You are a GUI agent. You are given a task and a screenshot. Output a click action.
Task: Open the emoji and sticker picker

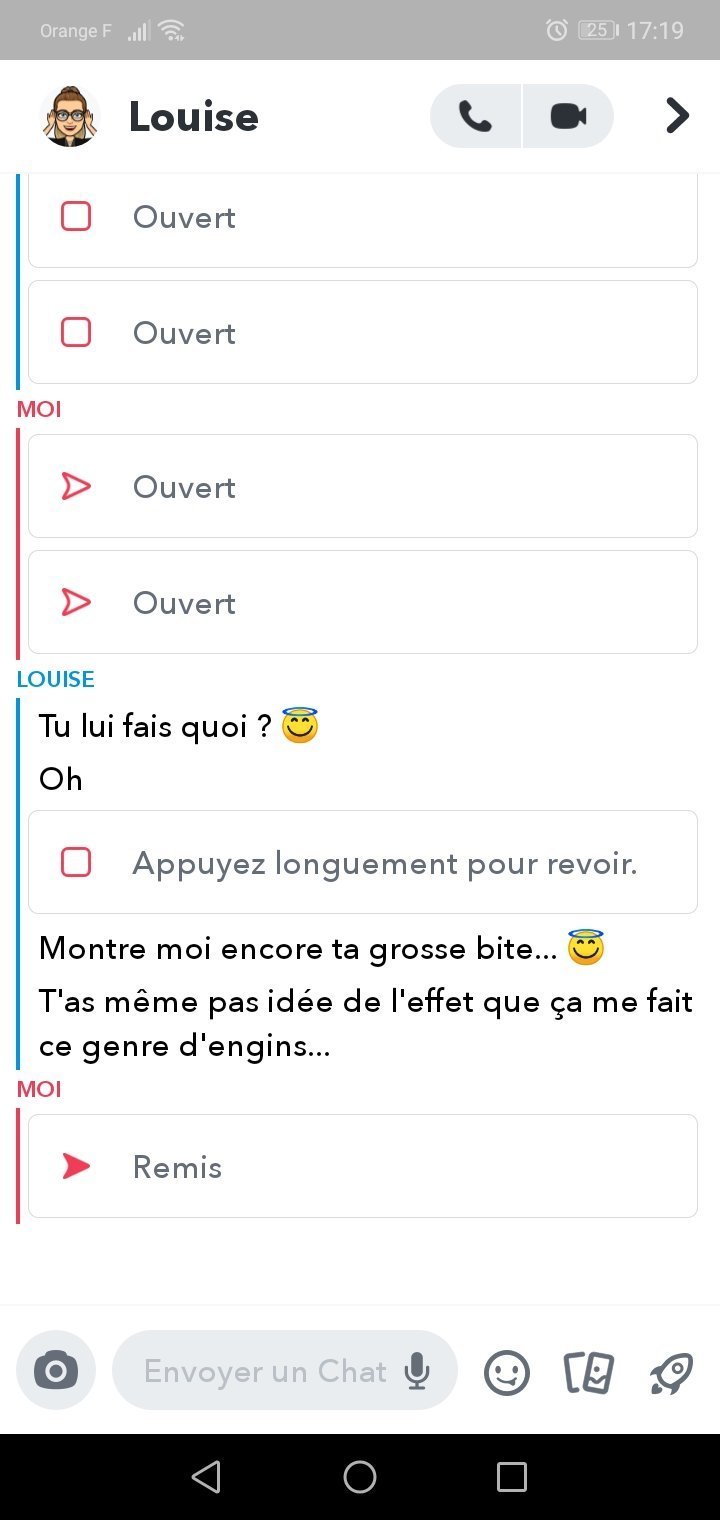(x=507, y=1372)
